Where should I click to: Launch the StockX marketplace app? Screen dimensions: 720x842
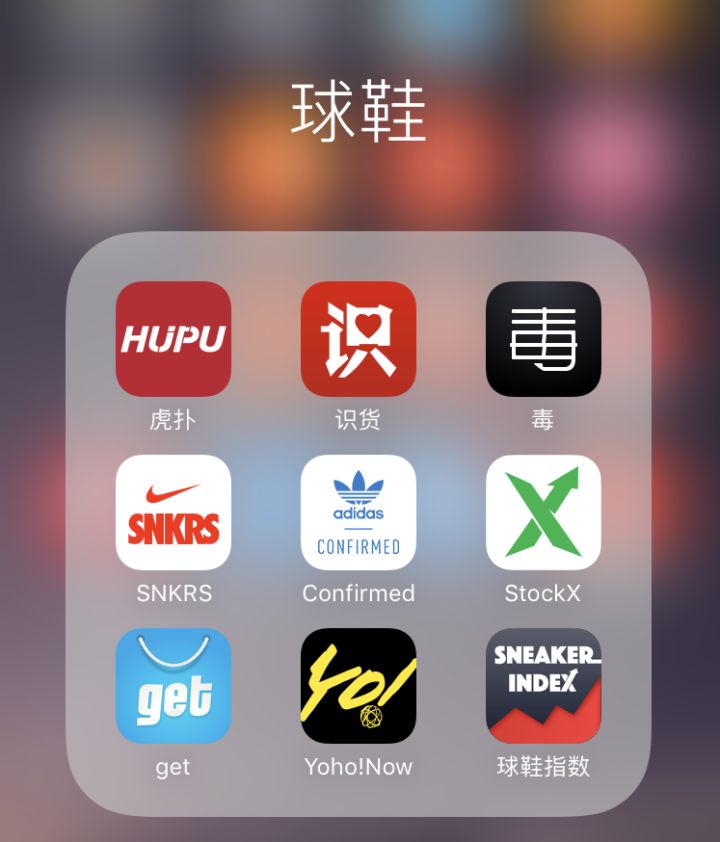click(x=543, y=514)
